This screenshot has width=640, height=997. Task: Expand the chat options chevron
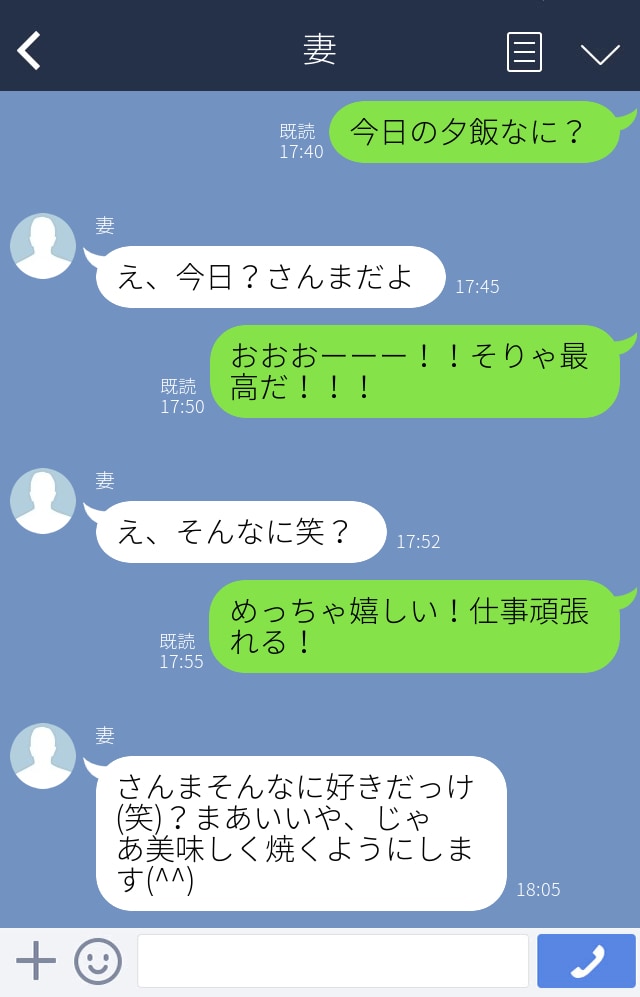pyautogui.click(x=600, y=54)
